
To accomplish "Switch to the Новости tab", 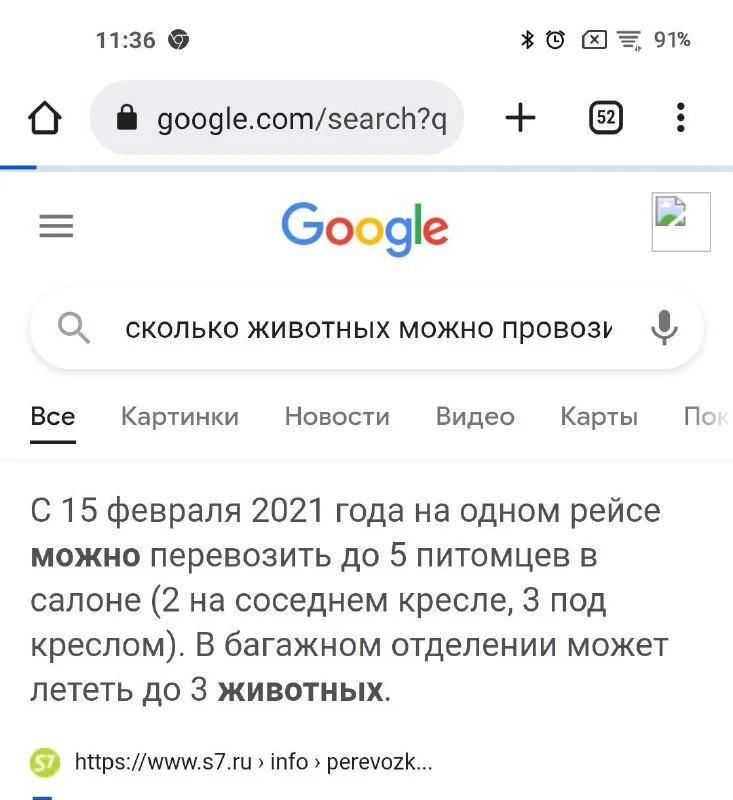I will coord(337,417).
